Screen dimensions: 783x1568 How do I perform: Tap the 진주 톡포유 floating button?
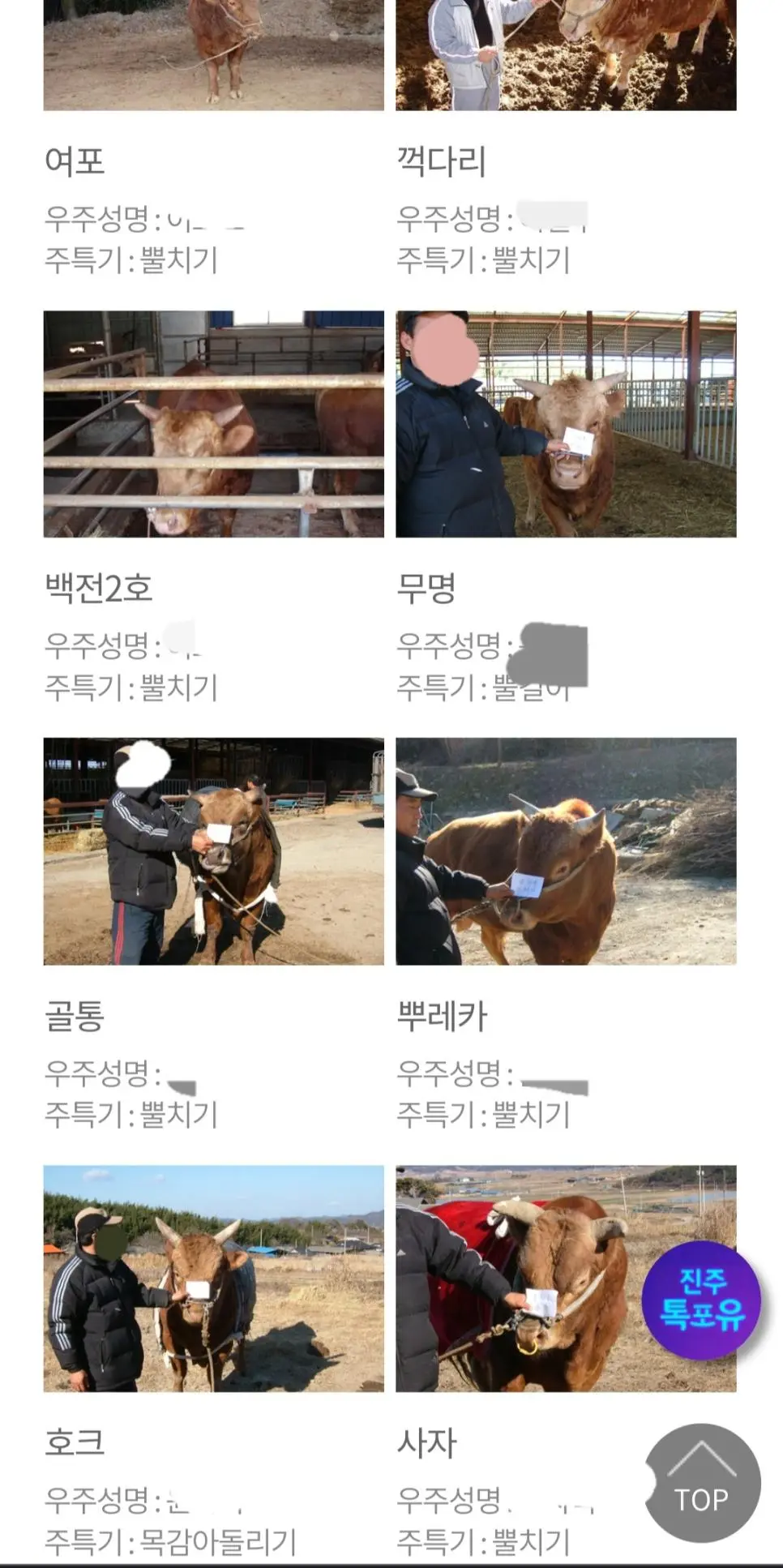[x=701, y=1300]
